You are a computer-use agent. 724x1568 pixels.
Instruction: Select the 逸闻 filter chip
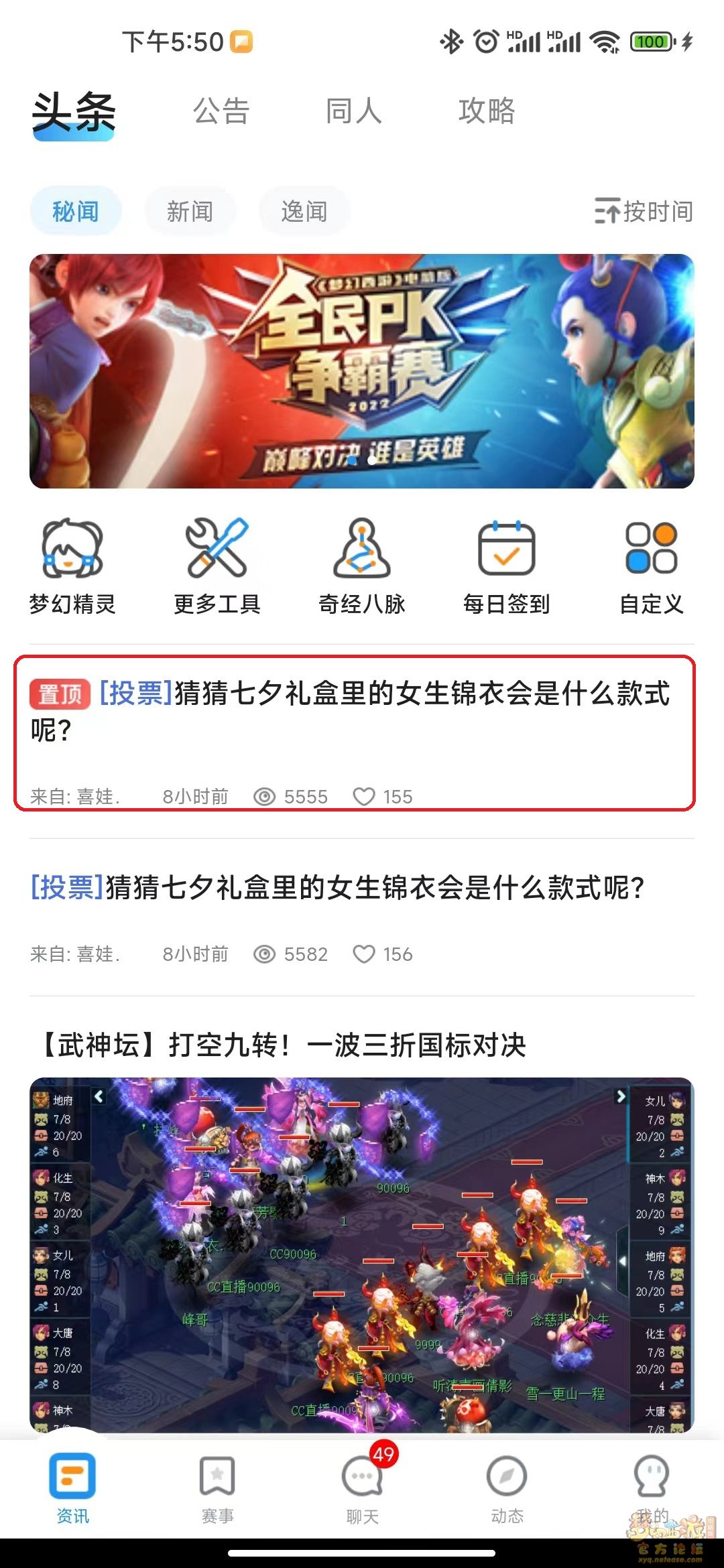[x=304, y=212]
